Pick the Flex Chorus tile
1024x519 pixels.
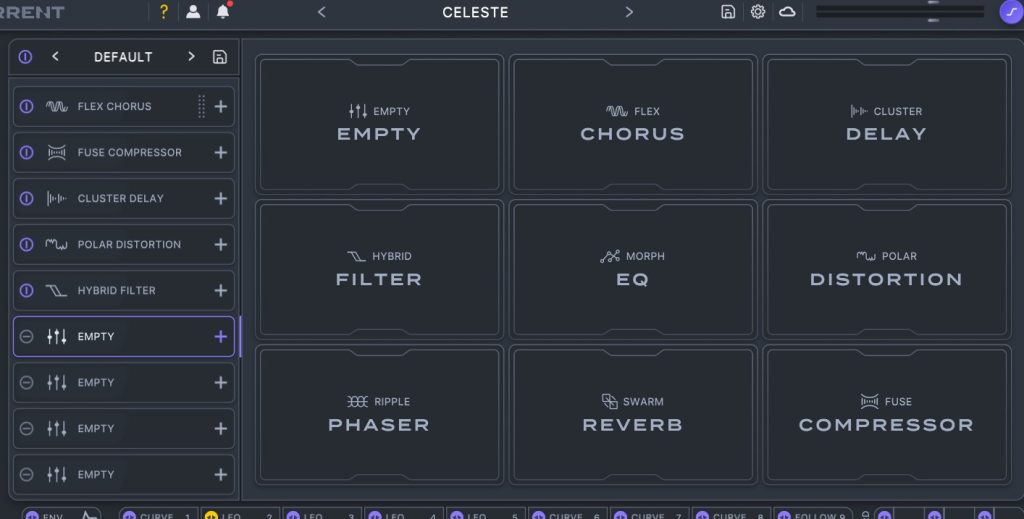pos(632,123)
